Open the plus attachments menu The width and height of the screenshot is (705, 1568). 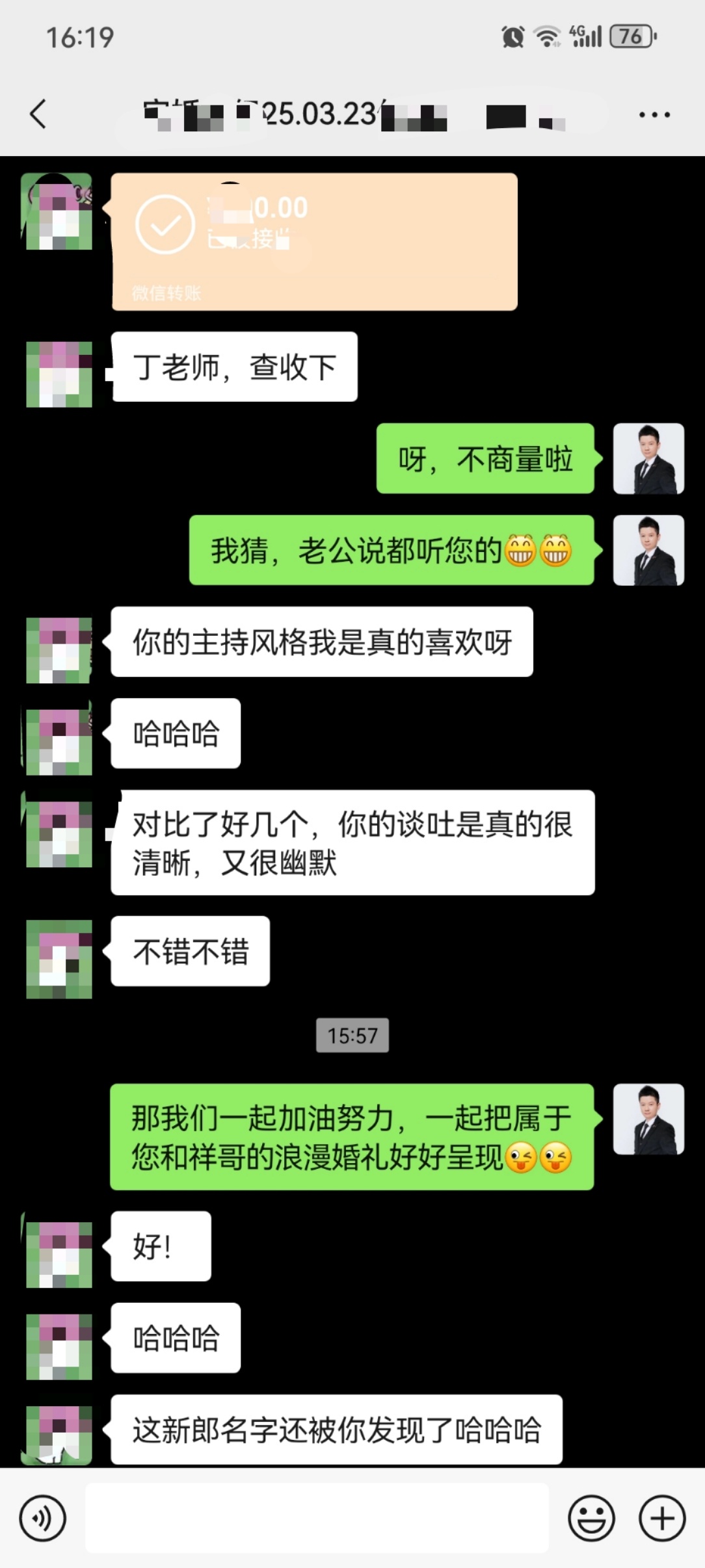[x=662, y=1519]
